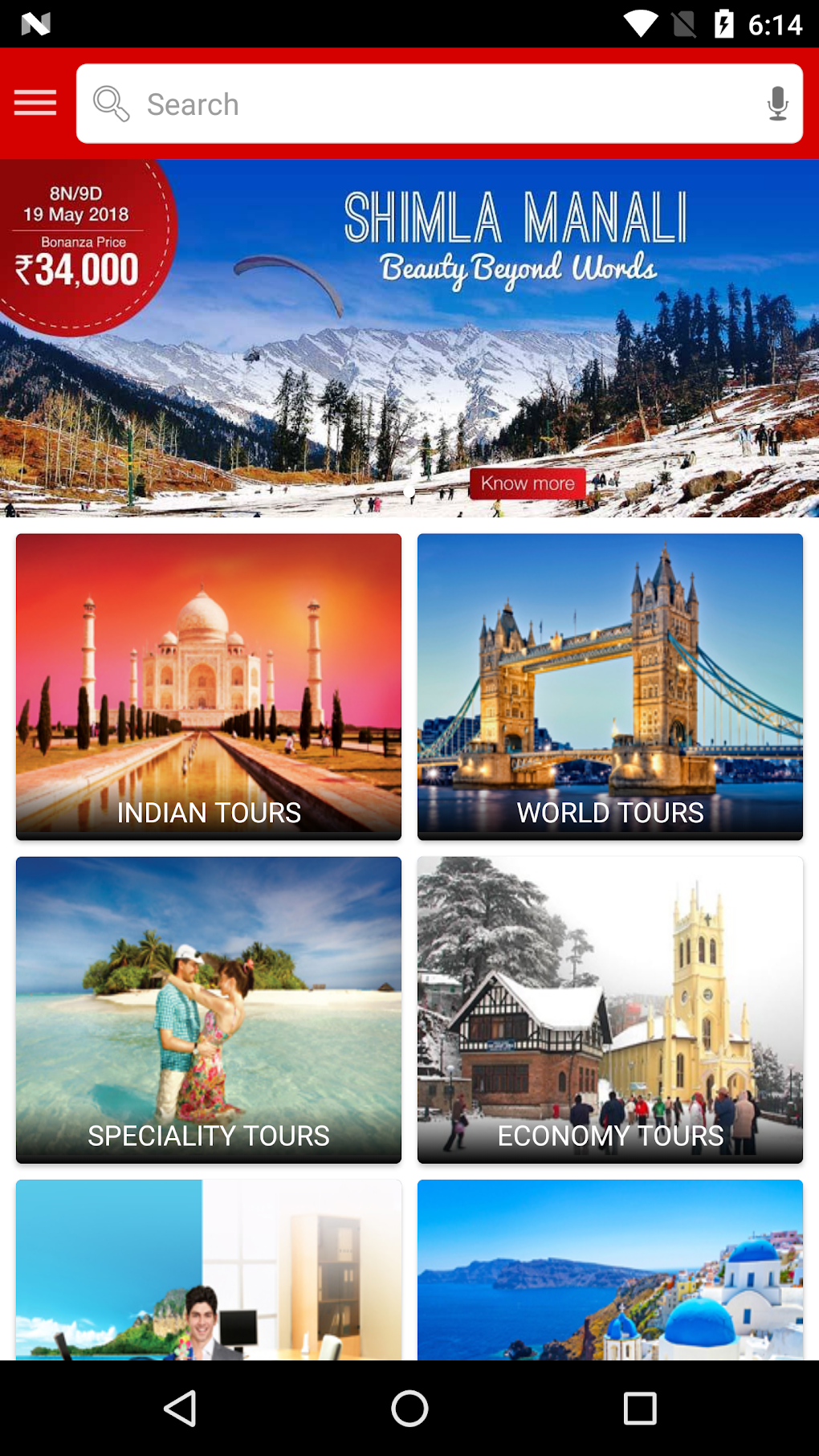The height and width of the screenshot is (1456, 819).
Task: Open the tile with the man at desk
Action: point(209,1270)
